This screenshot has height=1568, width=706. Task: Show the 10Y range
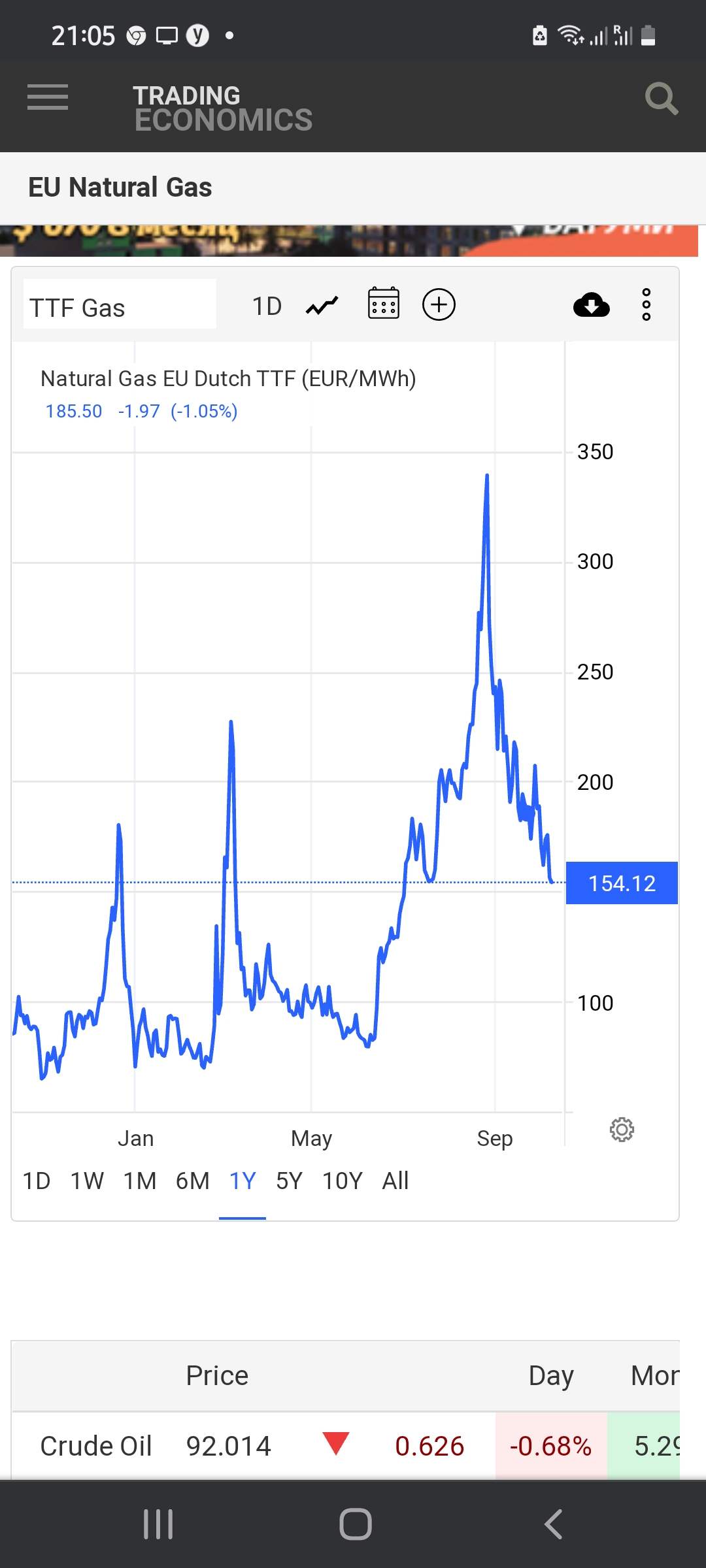coord(342,1181)
